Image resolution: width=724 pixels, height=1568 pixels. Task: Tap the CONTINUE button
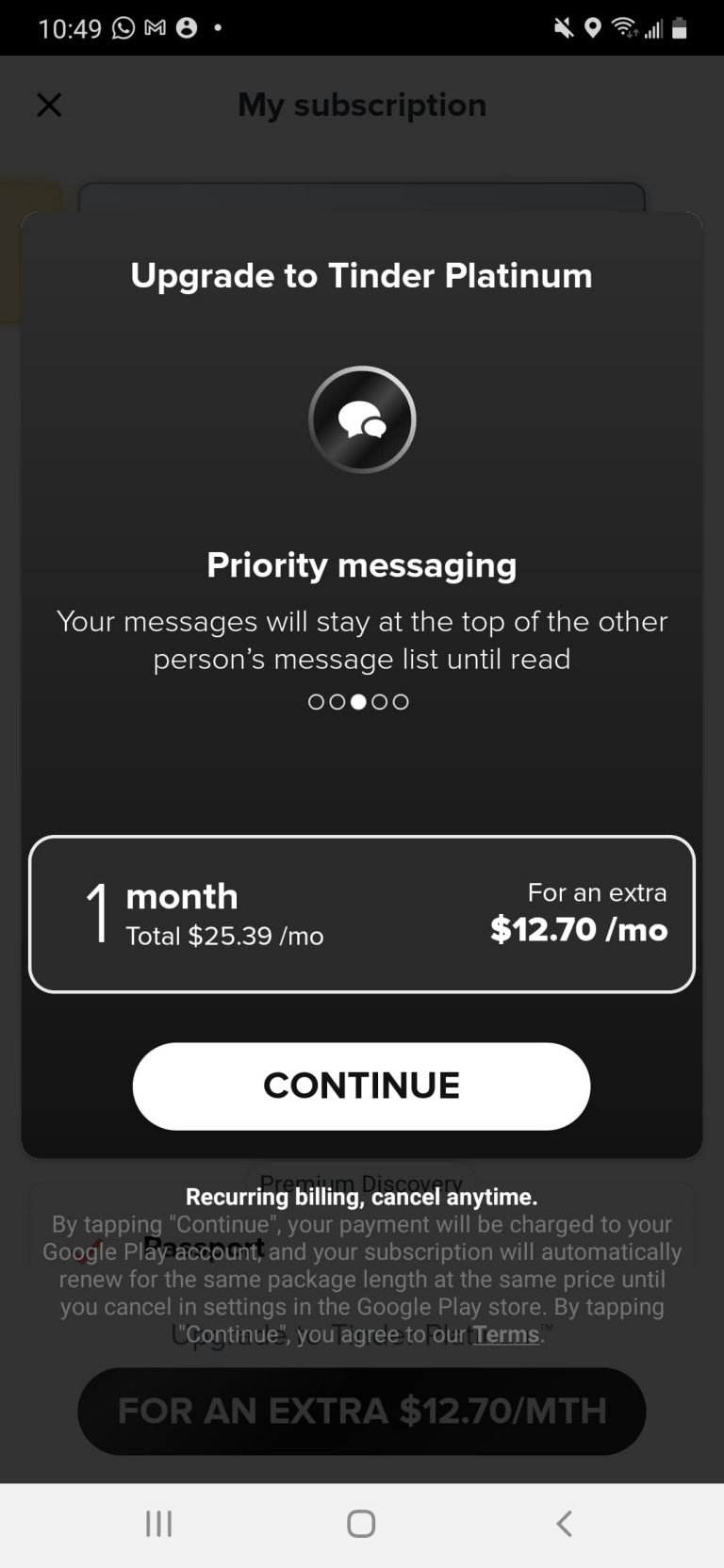361,1086
